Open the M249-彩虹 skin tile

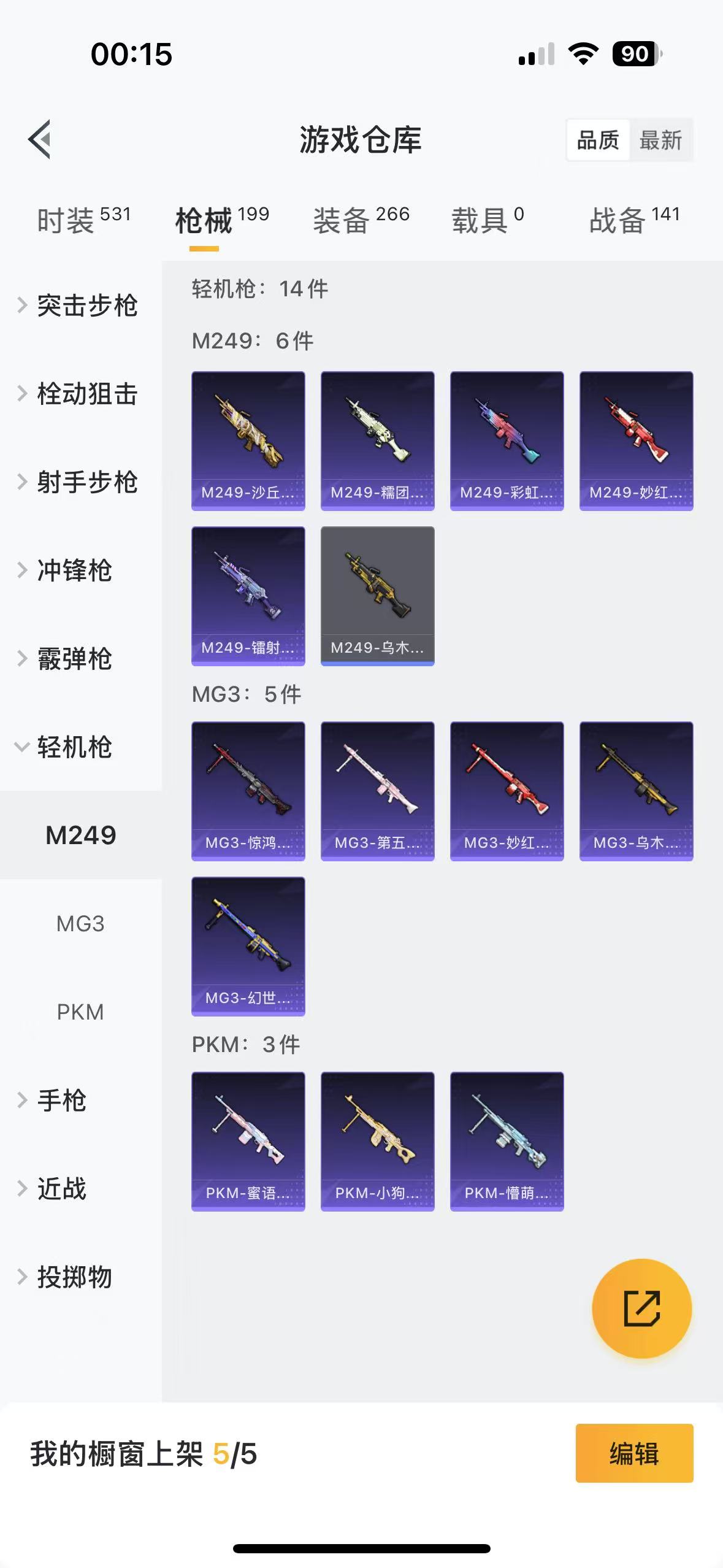tap(507, 440)
